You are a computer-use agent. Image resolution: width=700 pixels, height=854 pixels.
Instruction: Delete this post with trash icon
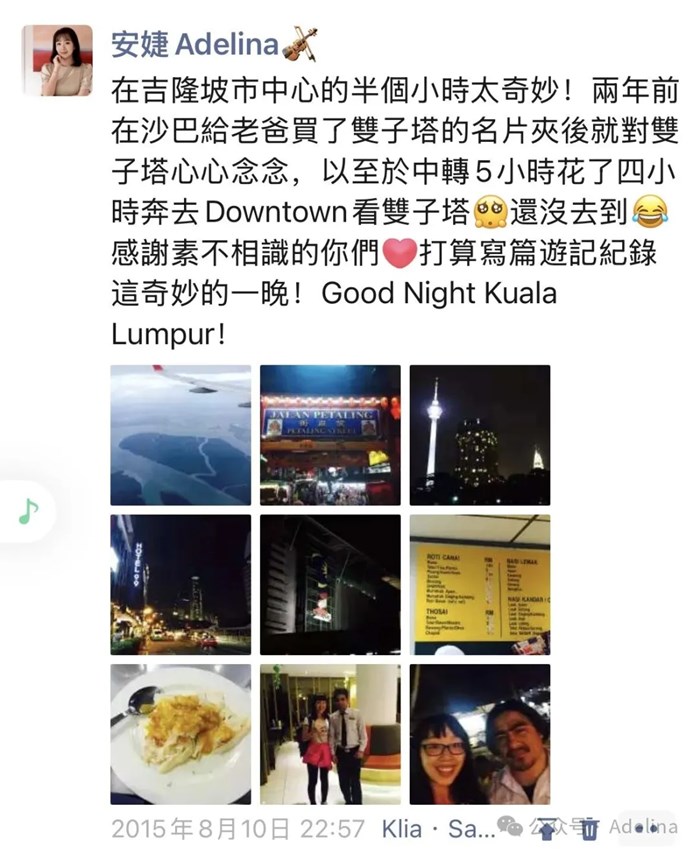click(589, 830)
